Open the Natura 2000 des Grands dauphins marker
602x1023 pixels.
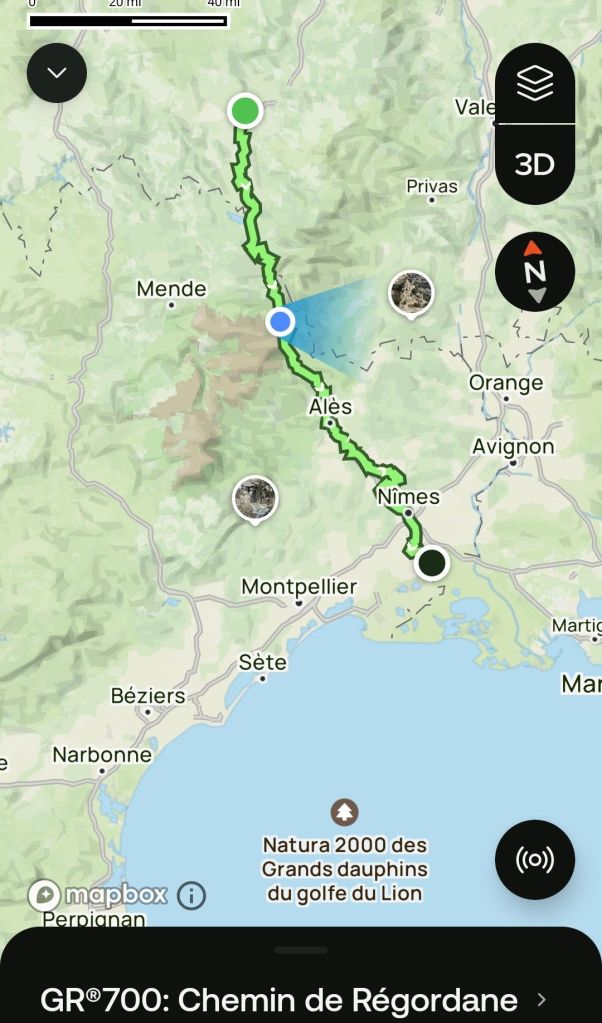pos(345,812)
